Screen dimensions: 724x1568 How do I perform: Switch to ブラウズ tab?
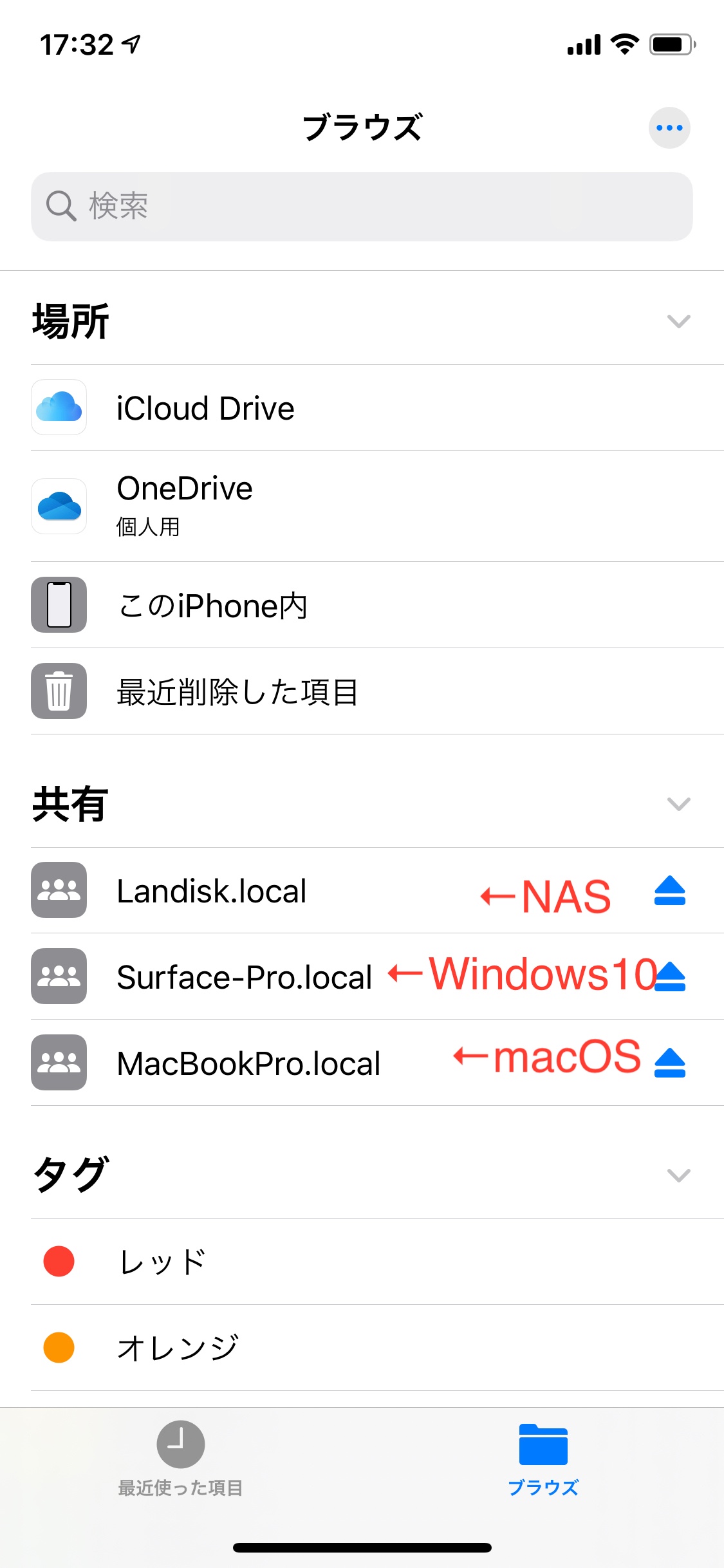tap(543, 1459)
